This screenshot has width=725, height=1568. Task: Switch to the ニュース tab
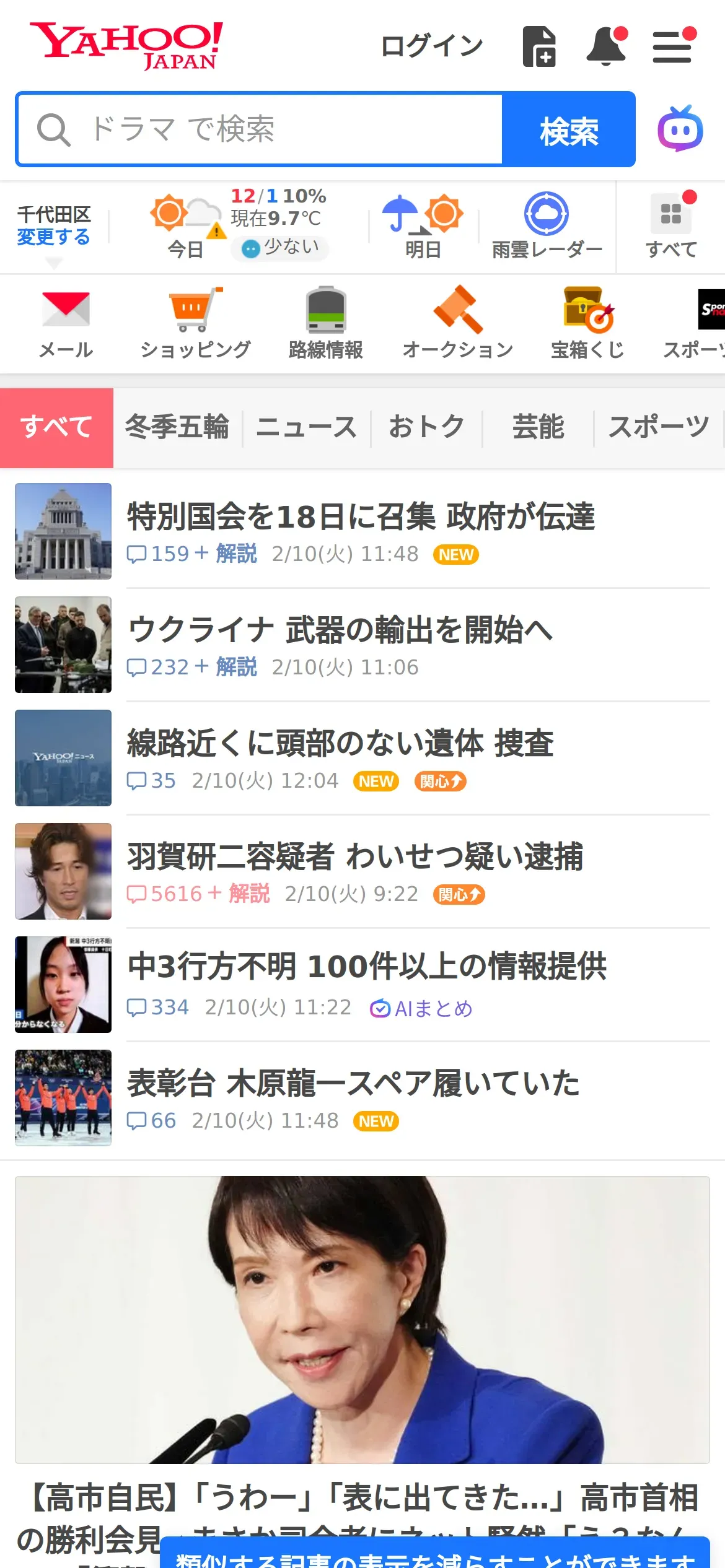pos(306,427)
